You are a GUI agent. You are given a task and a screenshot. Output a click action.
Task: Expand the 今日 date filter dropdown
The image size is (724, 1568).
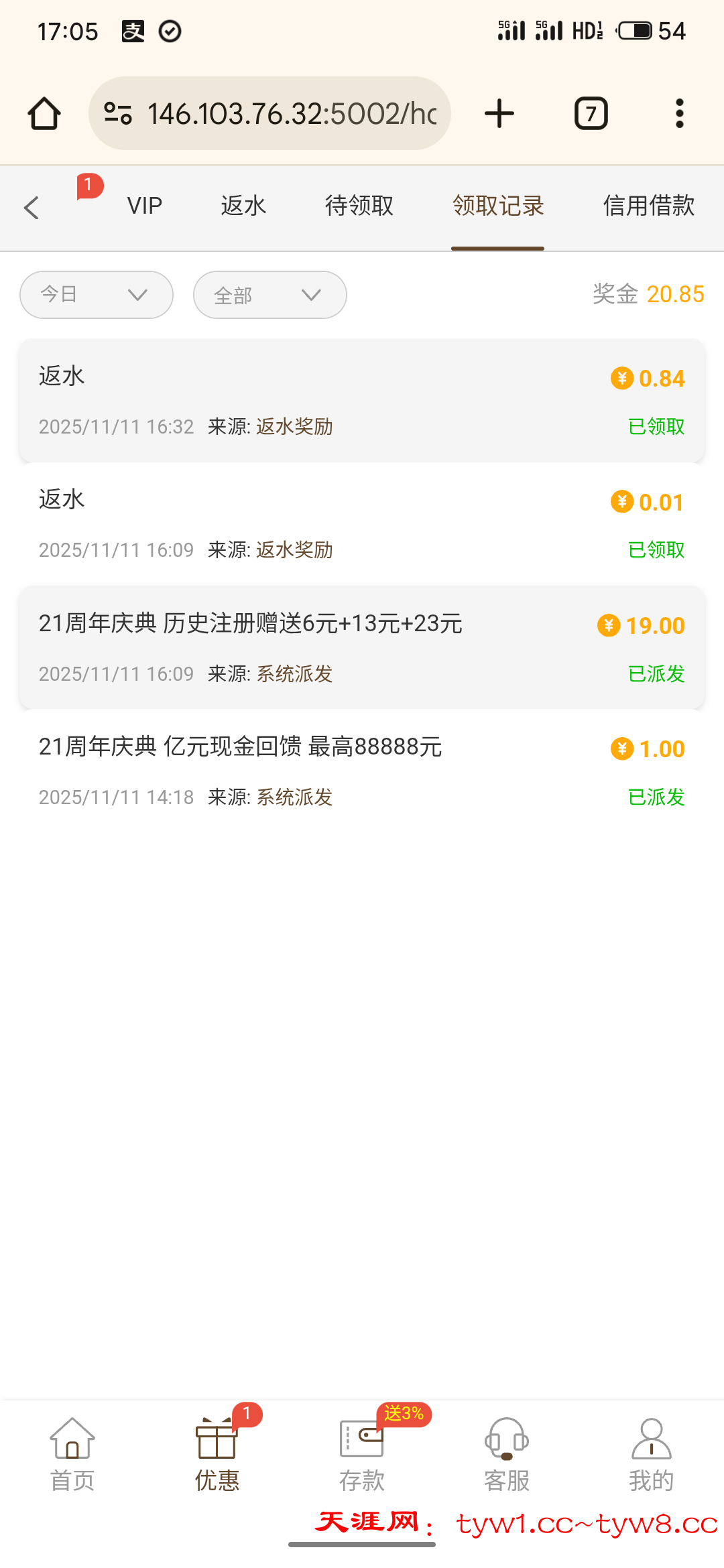click(97, 295)
